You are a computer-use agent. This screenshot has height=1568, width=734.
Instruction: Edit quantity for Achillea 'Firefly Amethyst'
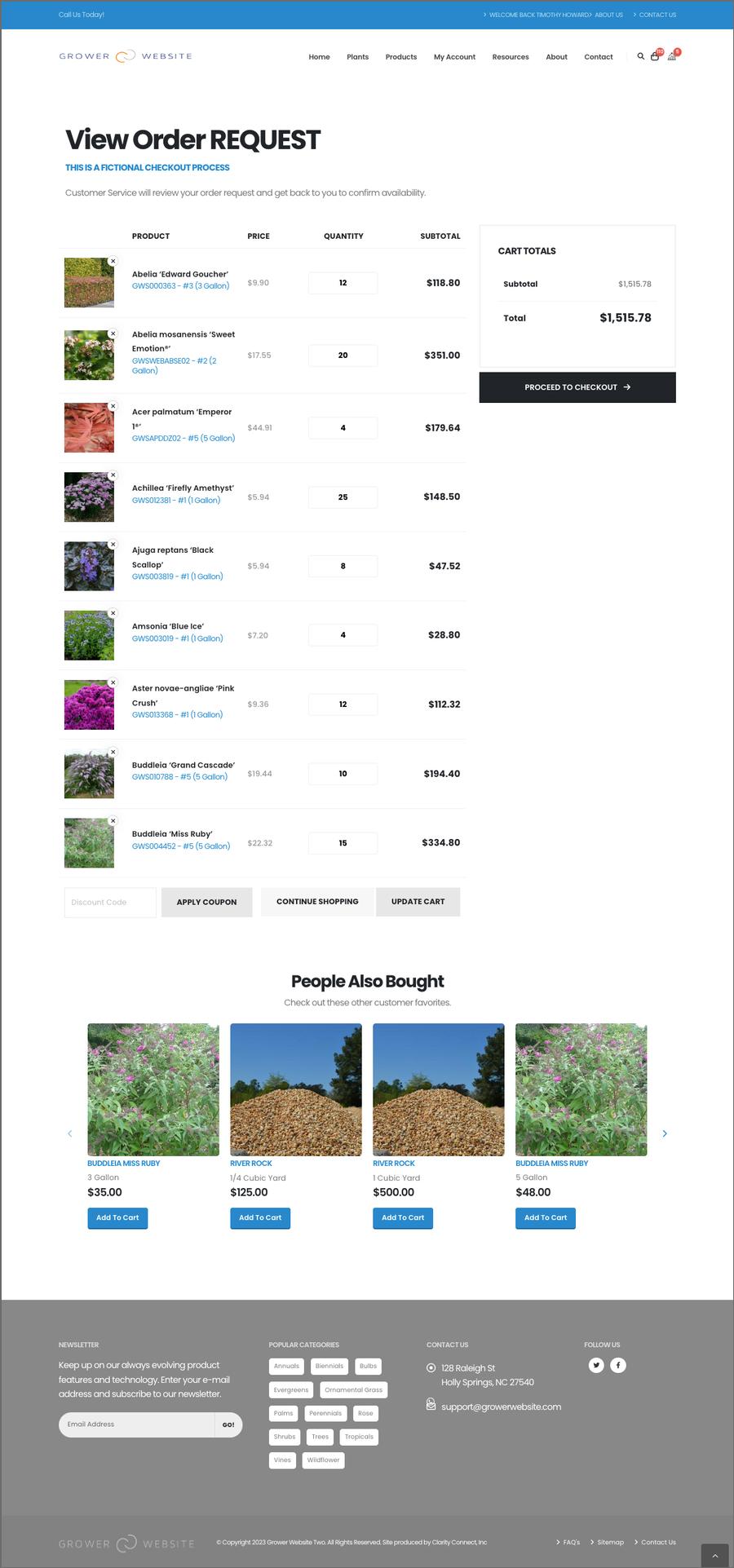343,497
